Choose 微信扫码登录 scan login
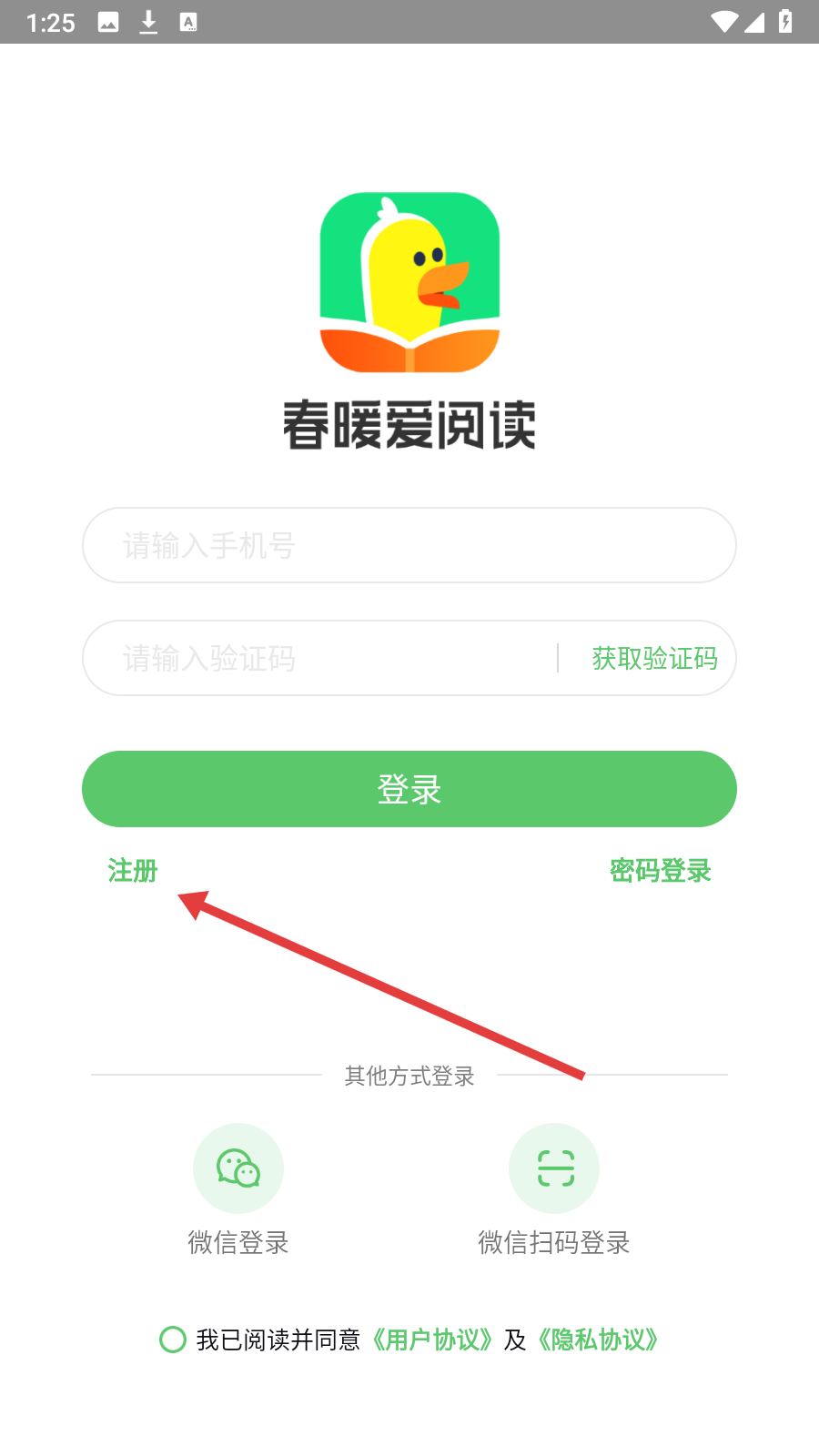Image resolution: width=819 pixels, height=1456 pixels. click(x=554, y=1168)
